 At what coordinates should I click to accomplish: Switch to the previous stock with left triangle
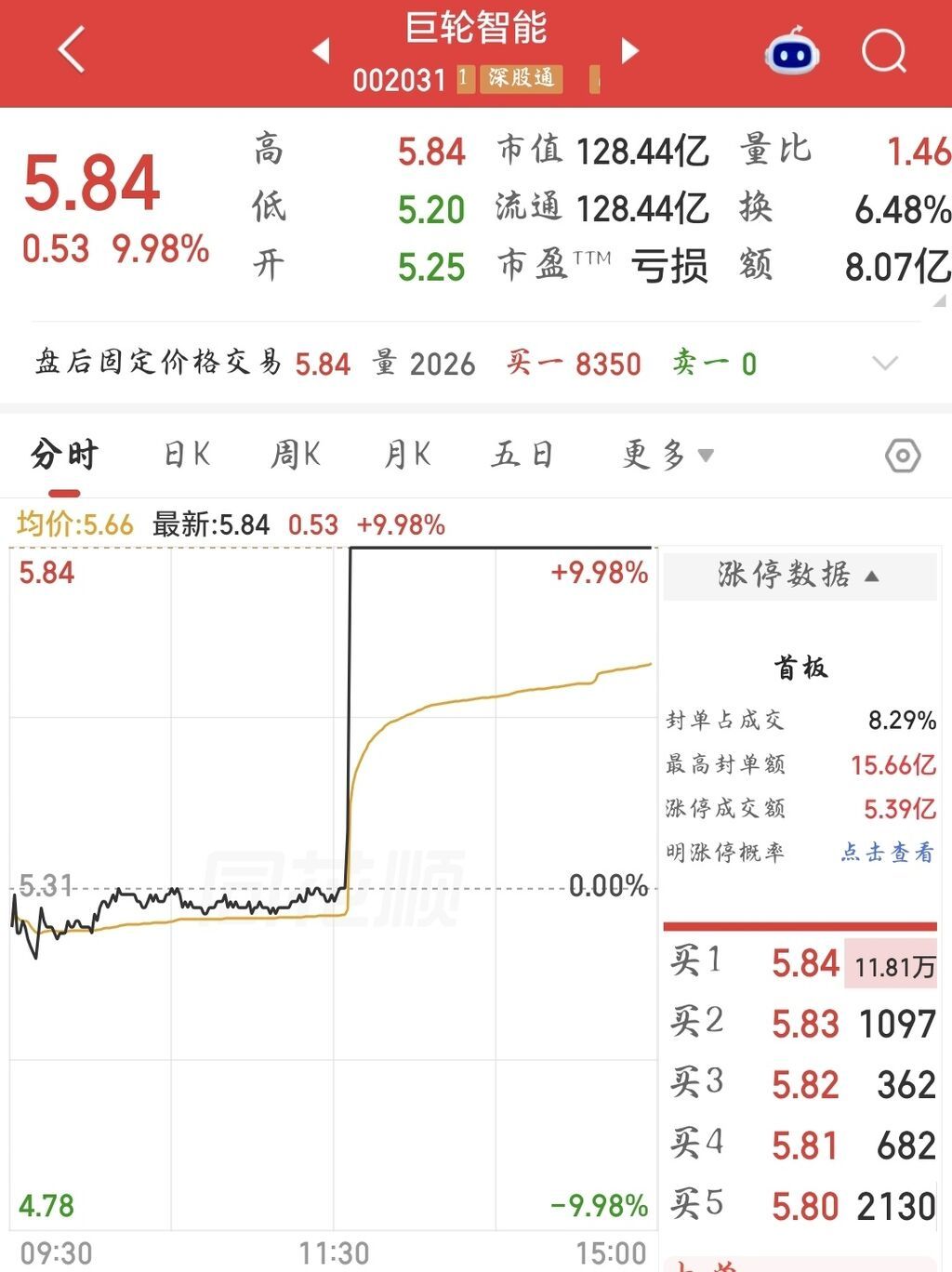tap(321, 50)
